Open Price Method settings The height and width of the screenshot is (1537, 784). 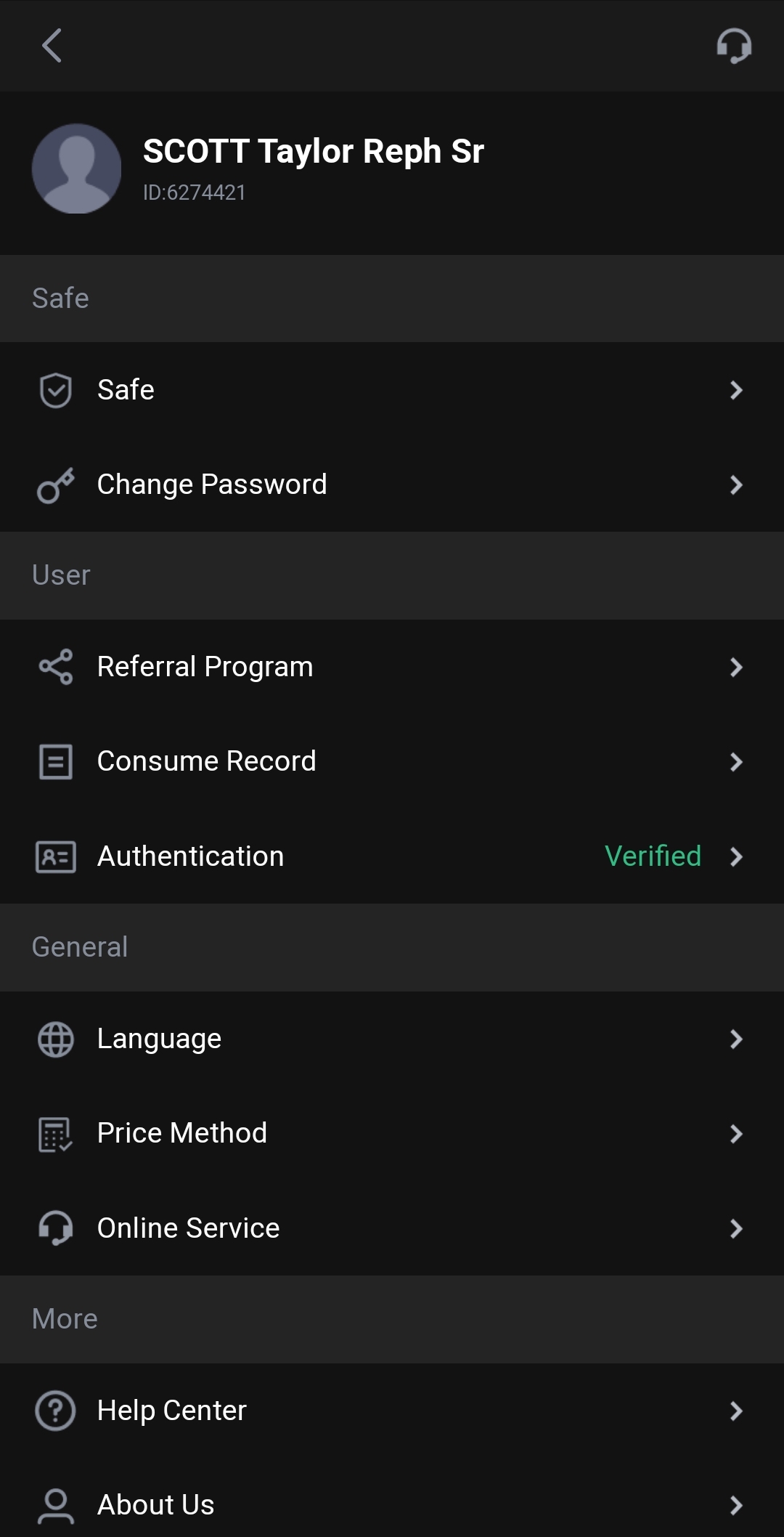392,1133
